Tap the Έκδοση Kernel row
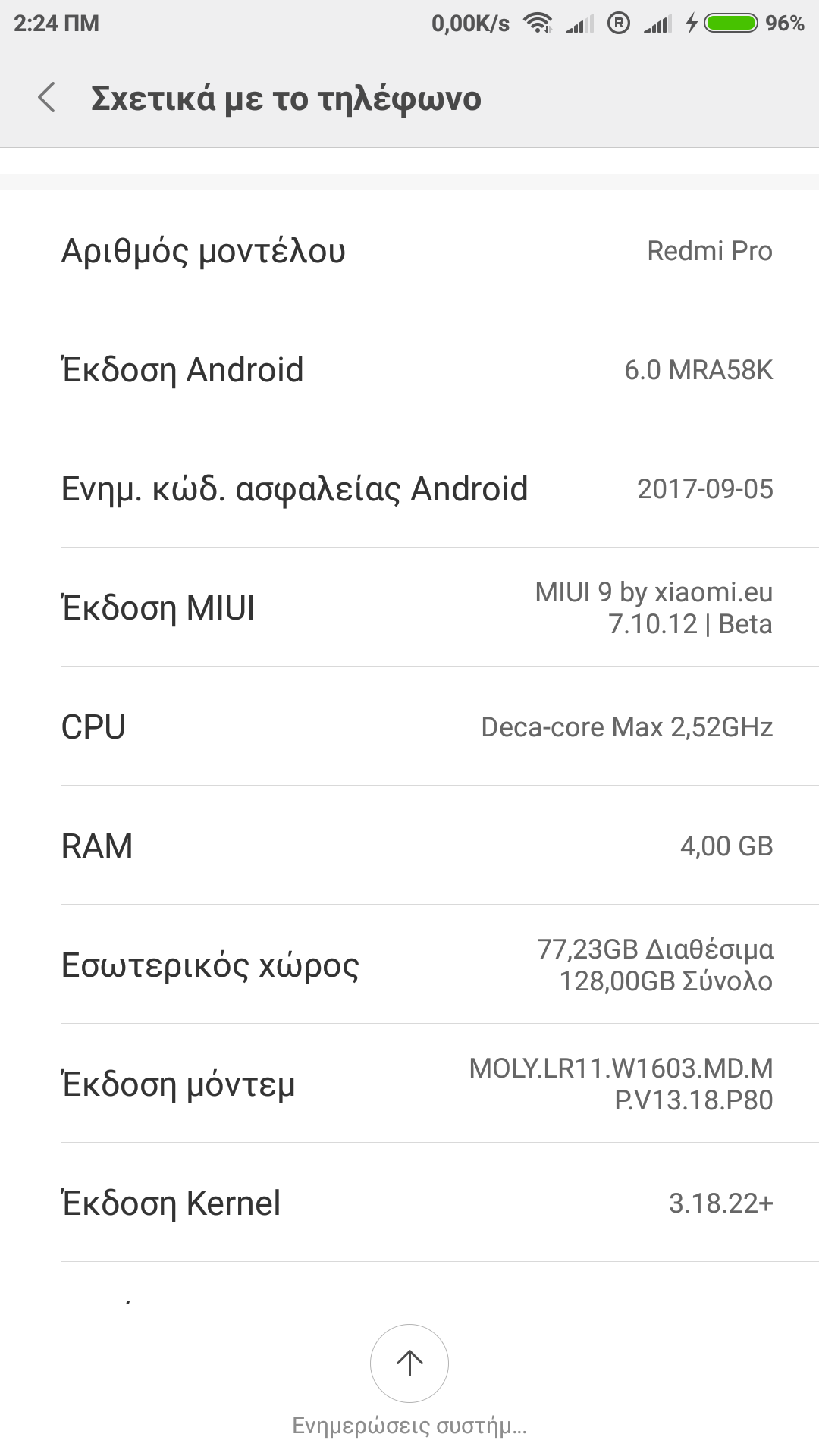Viewport: 819px width, 1456px height. pyautogui.click(x=409, y=1203)
